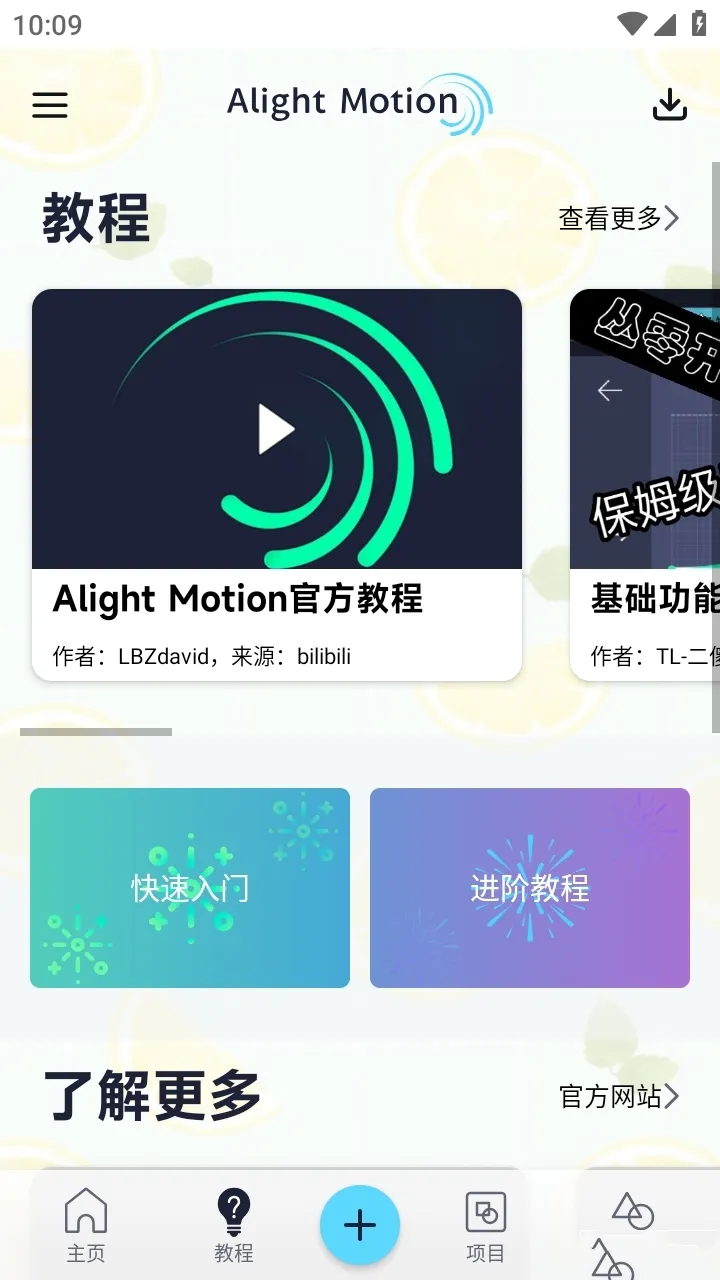Create a new project with plus button
720x1280 pixels.
[x=360, y=1225]
